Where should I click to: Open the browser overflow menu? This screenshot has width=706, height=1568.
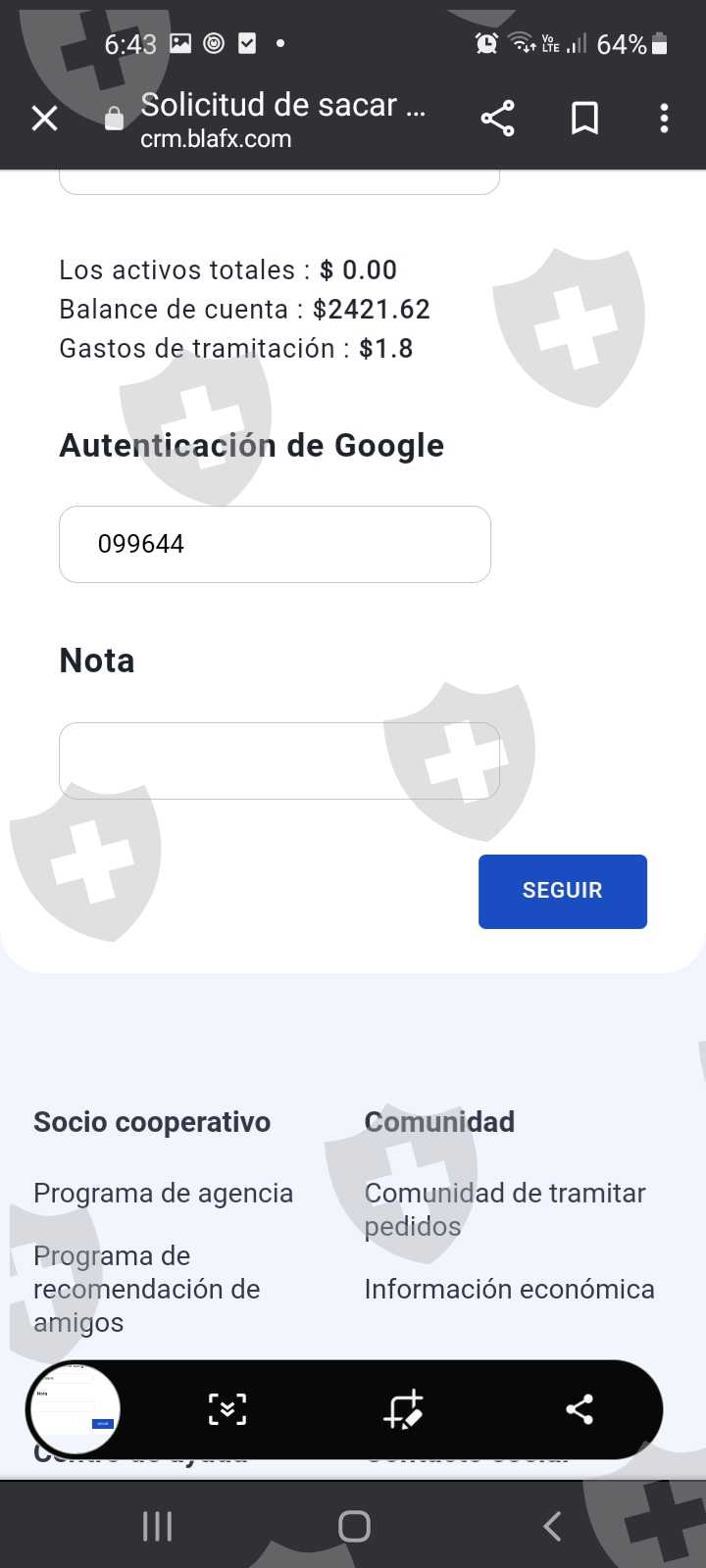(665, 119)
